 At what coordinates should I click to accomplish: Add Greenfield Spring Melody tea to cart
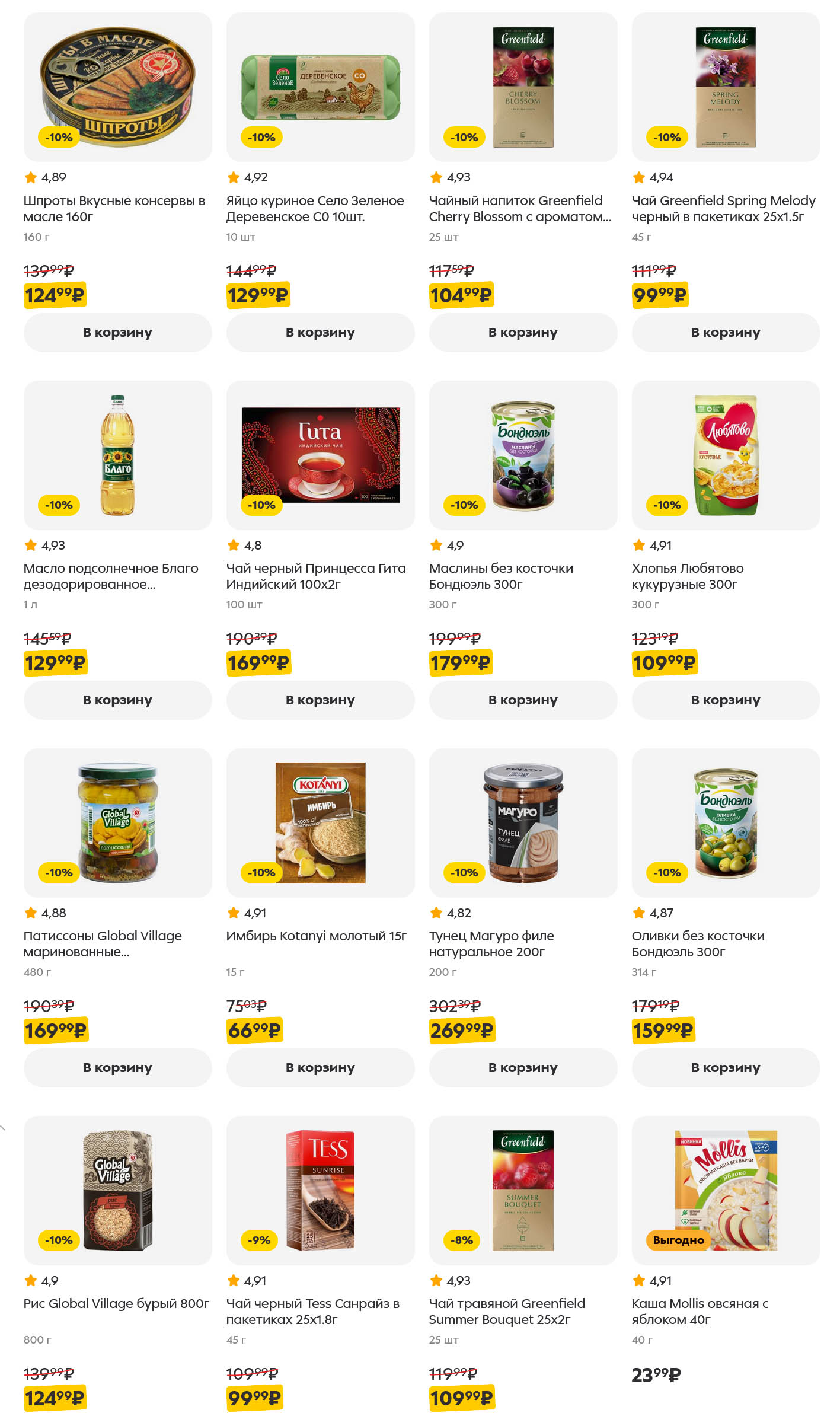coord(726,333)
